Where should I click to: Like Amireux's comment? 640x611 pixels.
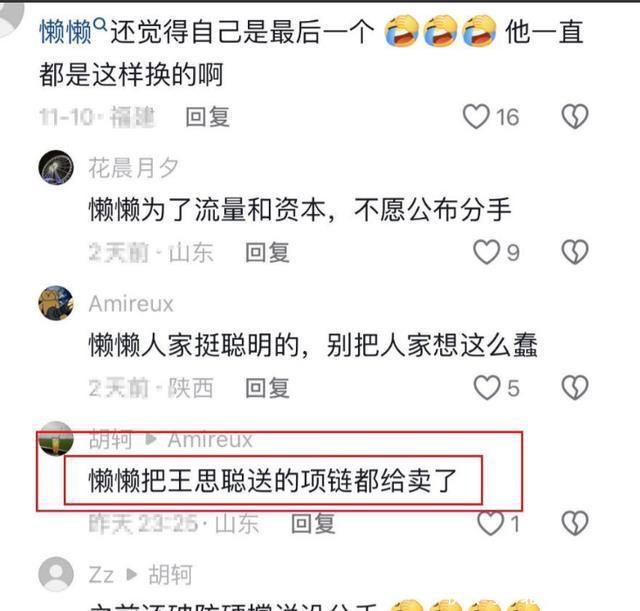click(x=486, y=387)
